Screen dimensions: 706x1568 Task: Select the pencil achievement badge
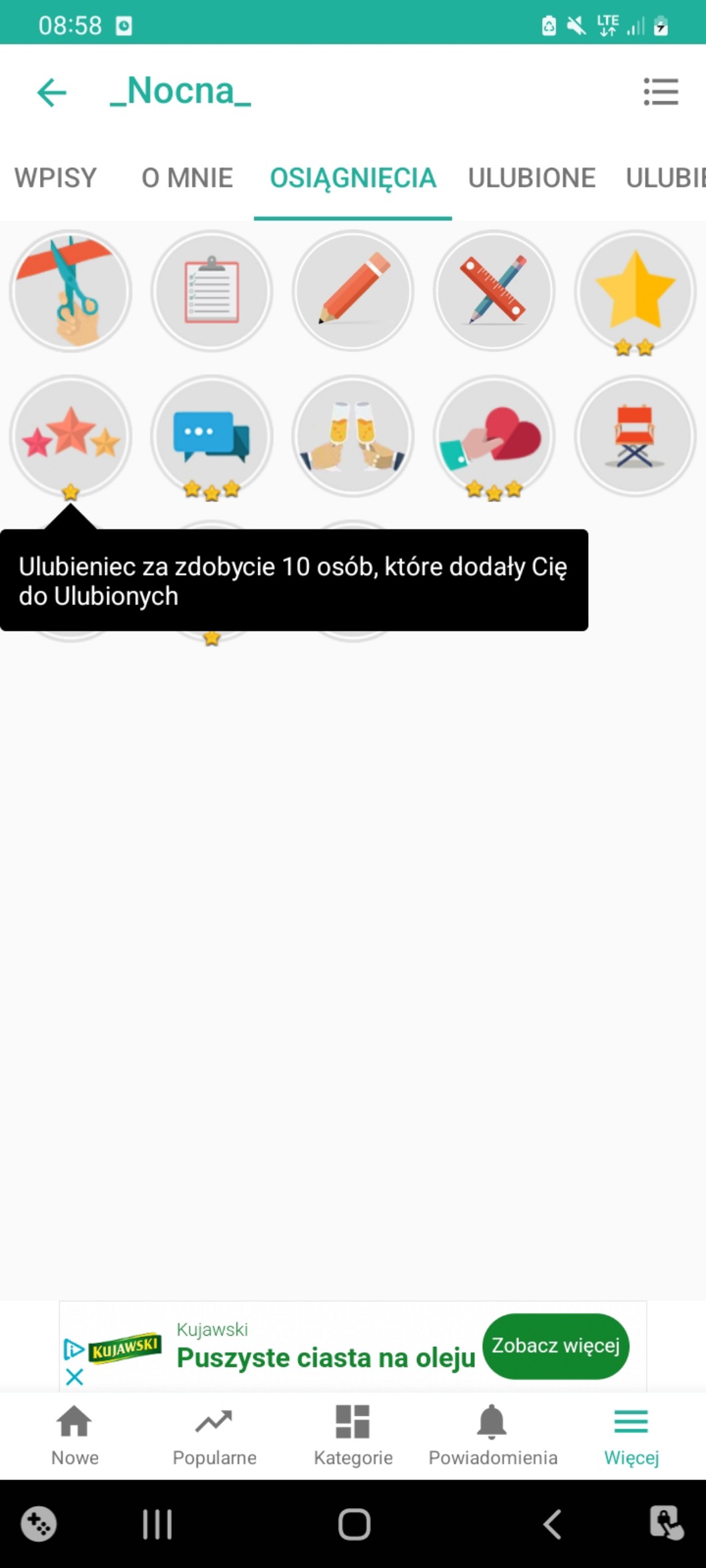coord(353,291)
